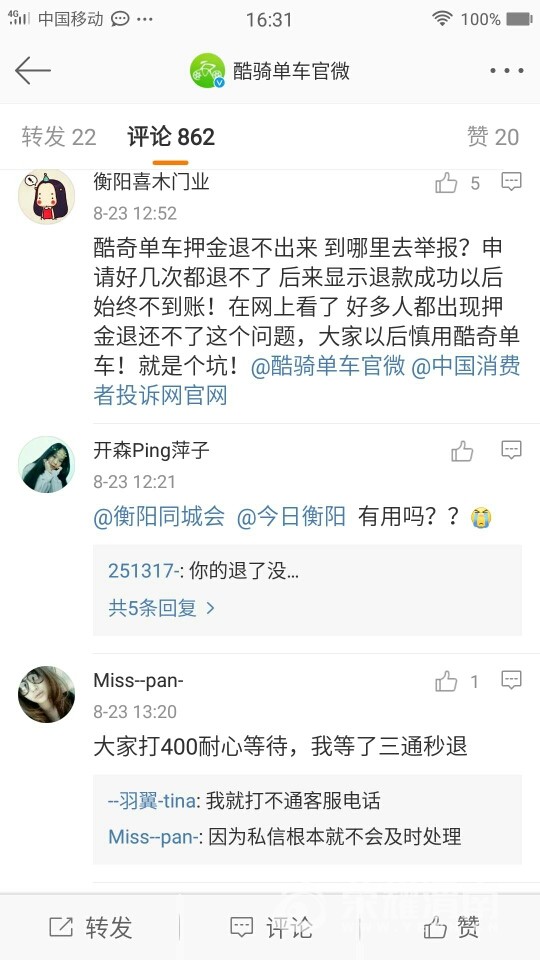Viewport: 540px width, 960px height.
Task: Like Miss--pan-'s comment
Action: tap(457, 681)
